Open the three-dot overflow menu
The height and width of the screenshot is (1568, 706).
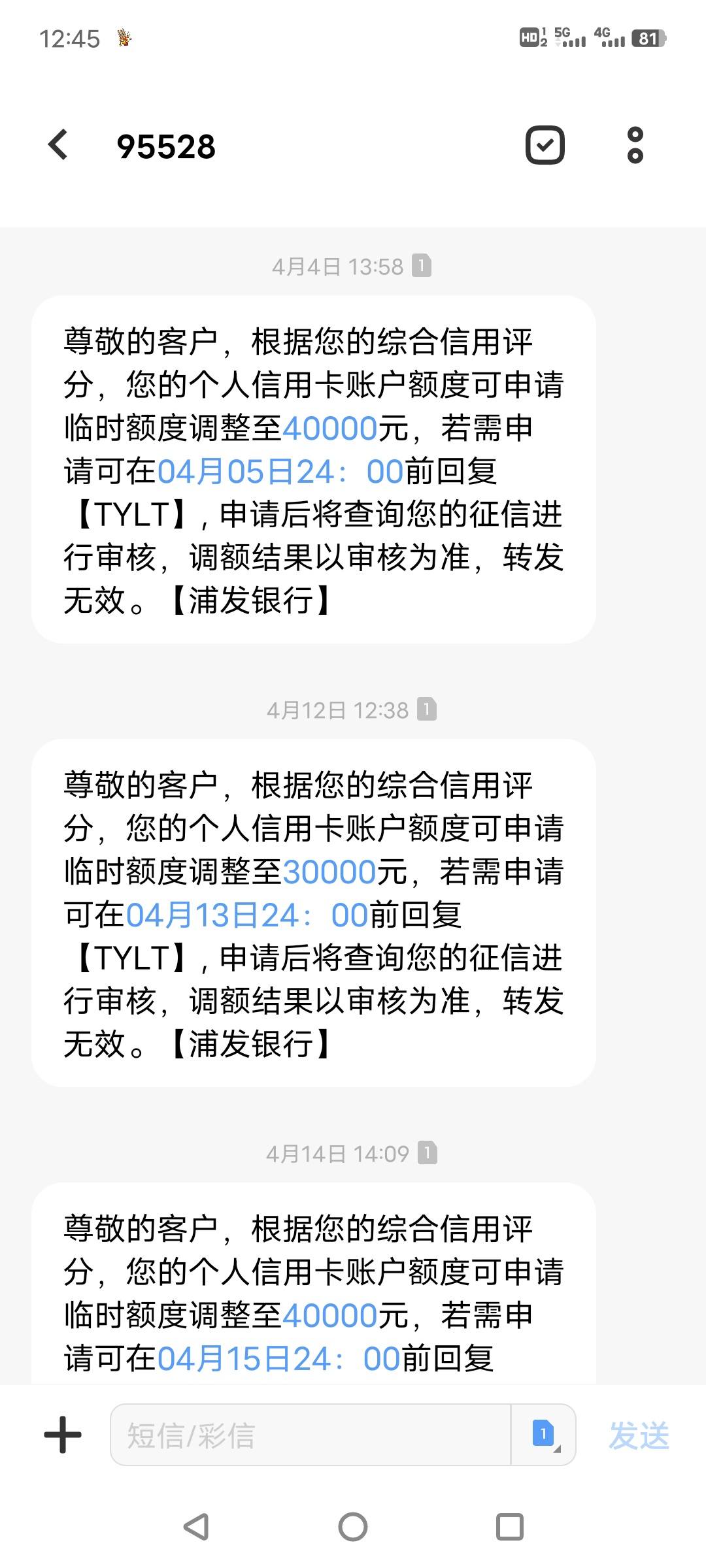pyautogui.click(x=635, y=145)
